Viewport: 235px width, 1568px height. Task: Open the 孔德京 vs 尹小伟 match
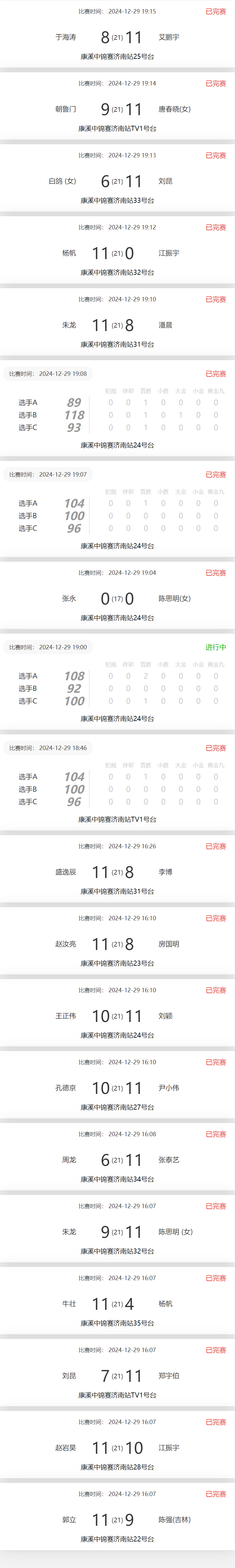117,1088
